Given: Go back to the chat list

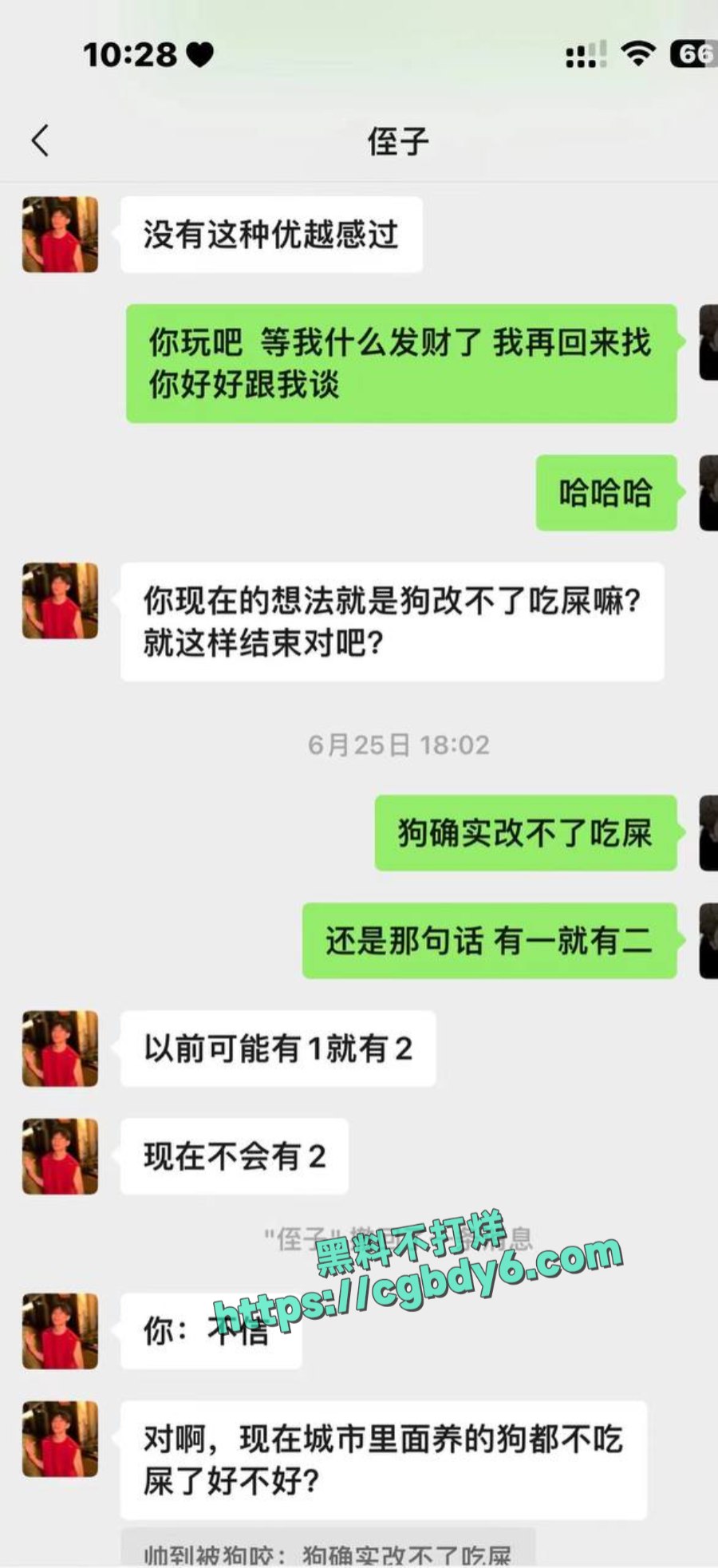Looking at the screenshot, I should (41, 141).
